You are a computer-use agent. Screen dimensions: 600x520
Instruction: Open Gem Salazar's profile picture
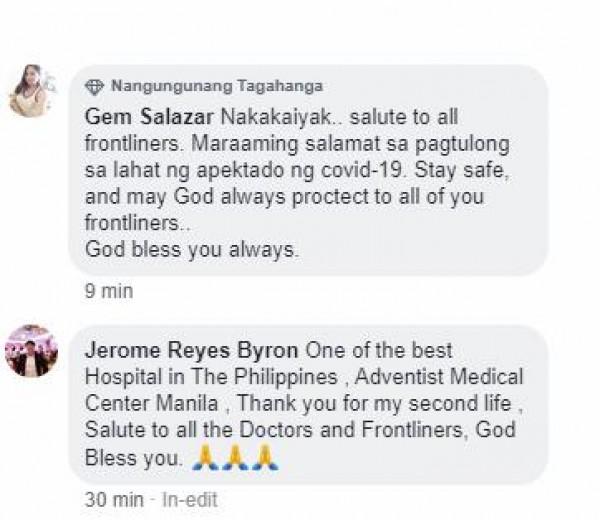(30, 91)
